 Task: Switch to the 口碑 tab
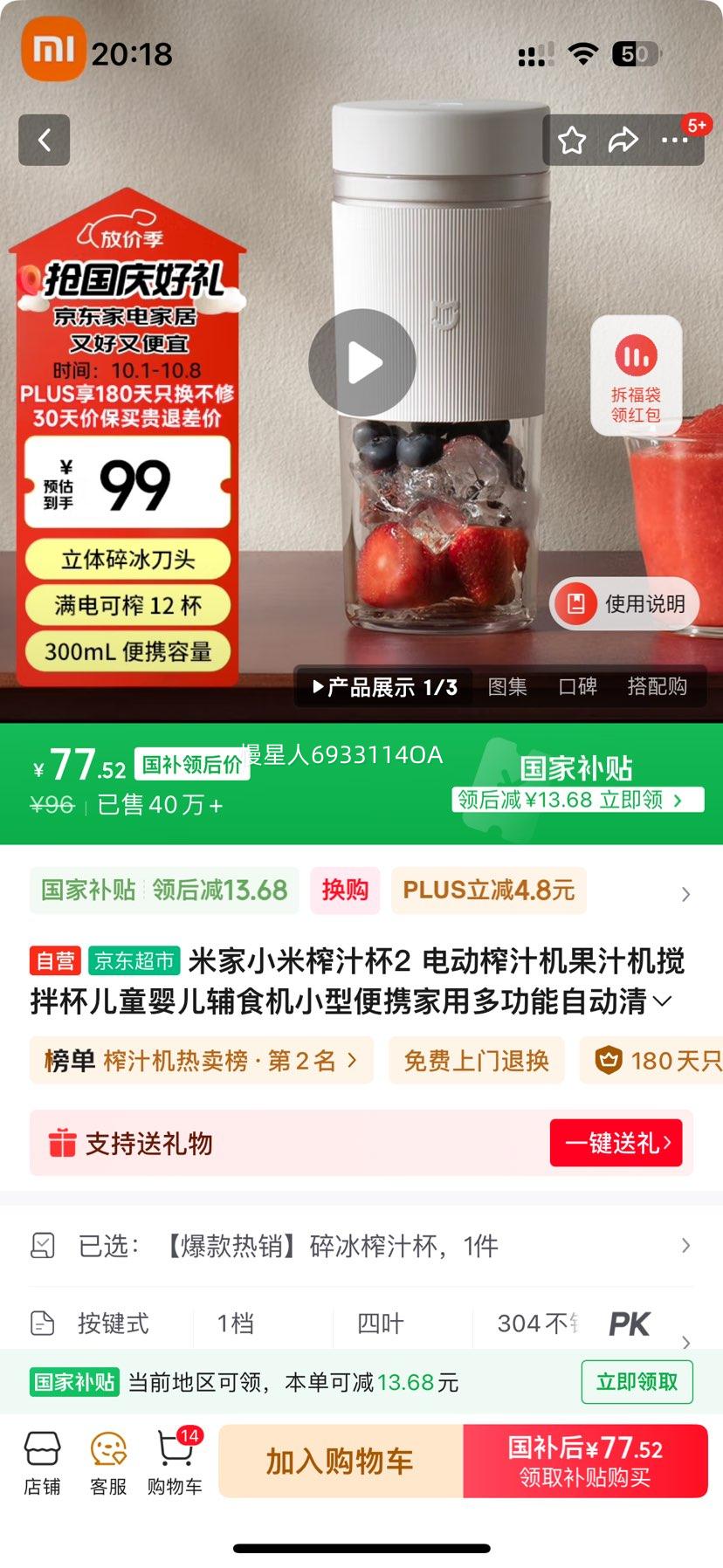click(x=577, y=687)
